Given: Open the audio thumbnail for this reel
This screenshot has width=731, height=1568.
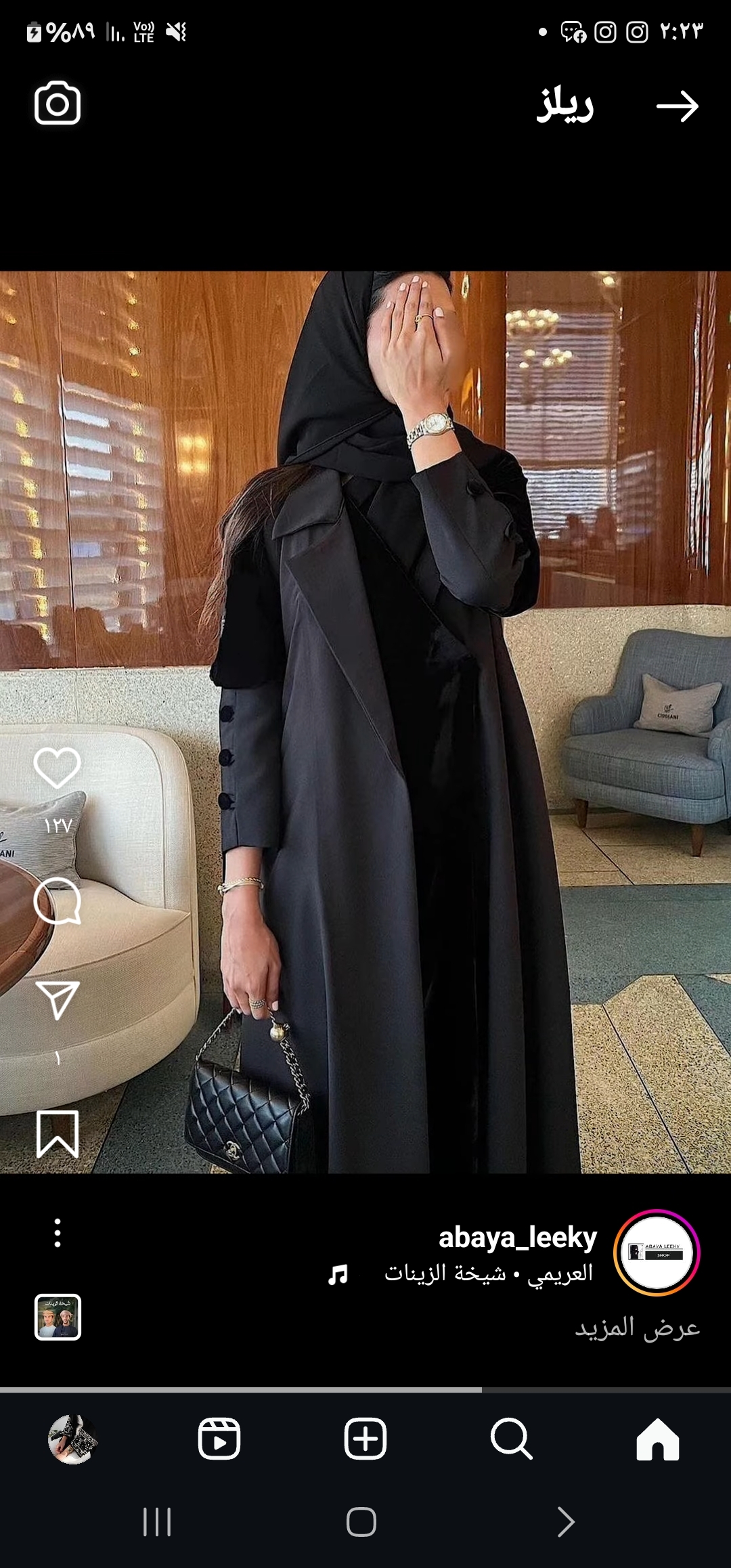Looking at the screenshot, I should tap(58, 1317).
